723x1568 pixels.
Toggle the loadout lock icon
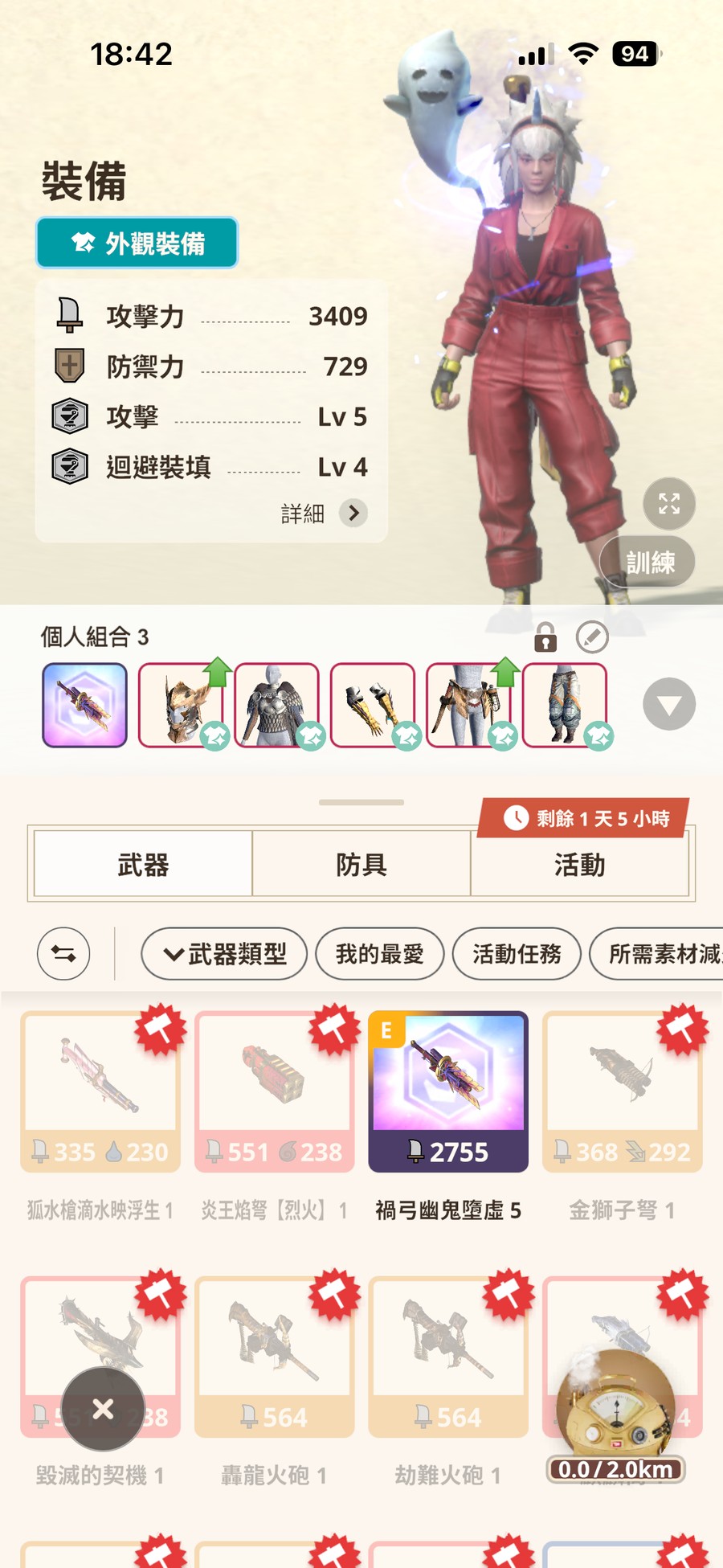[x=545, y=638]
